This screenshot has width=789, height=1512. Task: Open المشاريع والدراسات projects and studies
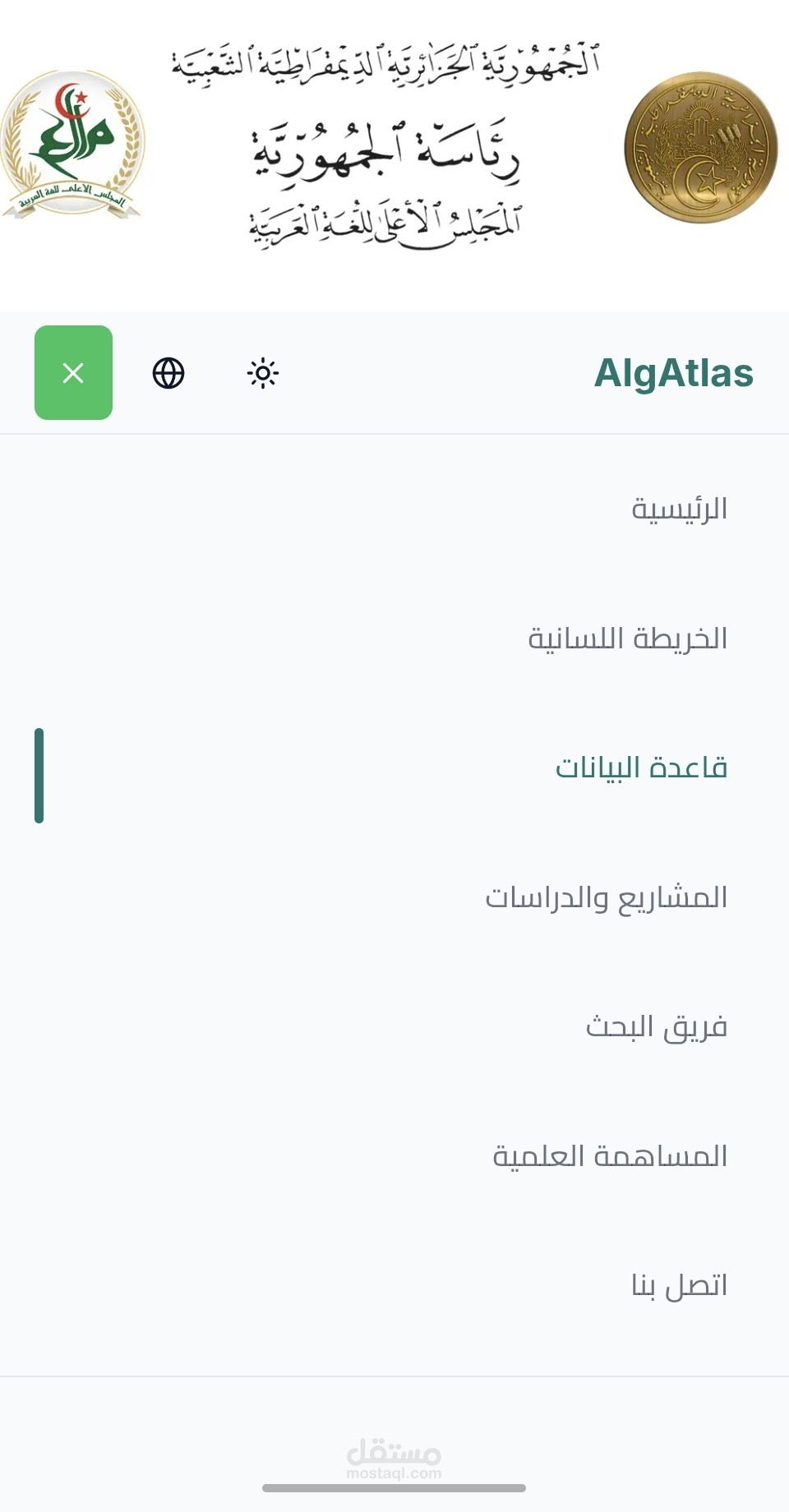pos(607,897)
